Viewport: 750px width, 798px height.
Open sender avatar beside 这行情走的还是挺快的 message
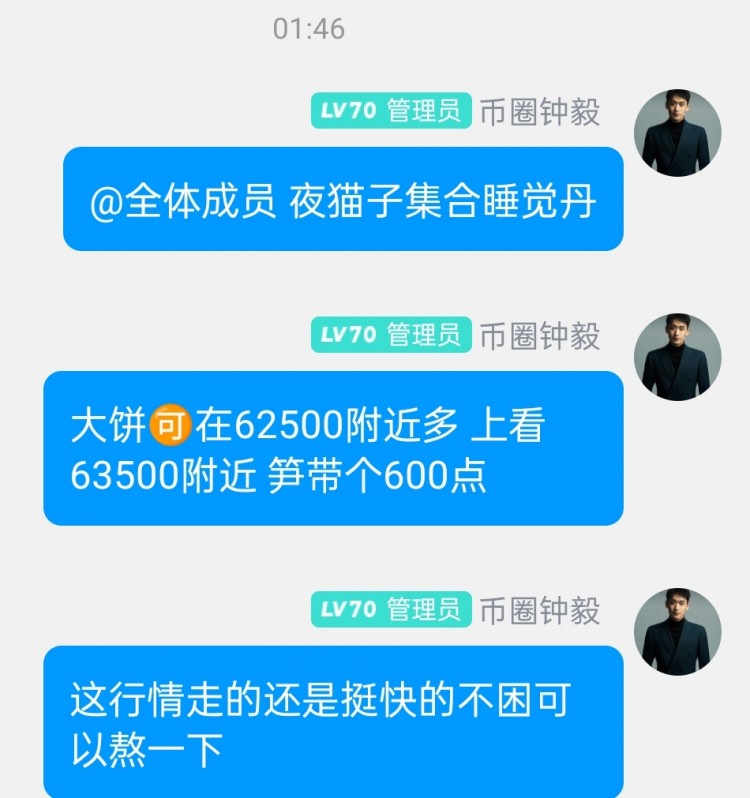pos(678,631)
